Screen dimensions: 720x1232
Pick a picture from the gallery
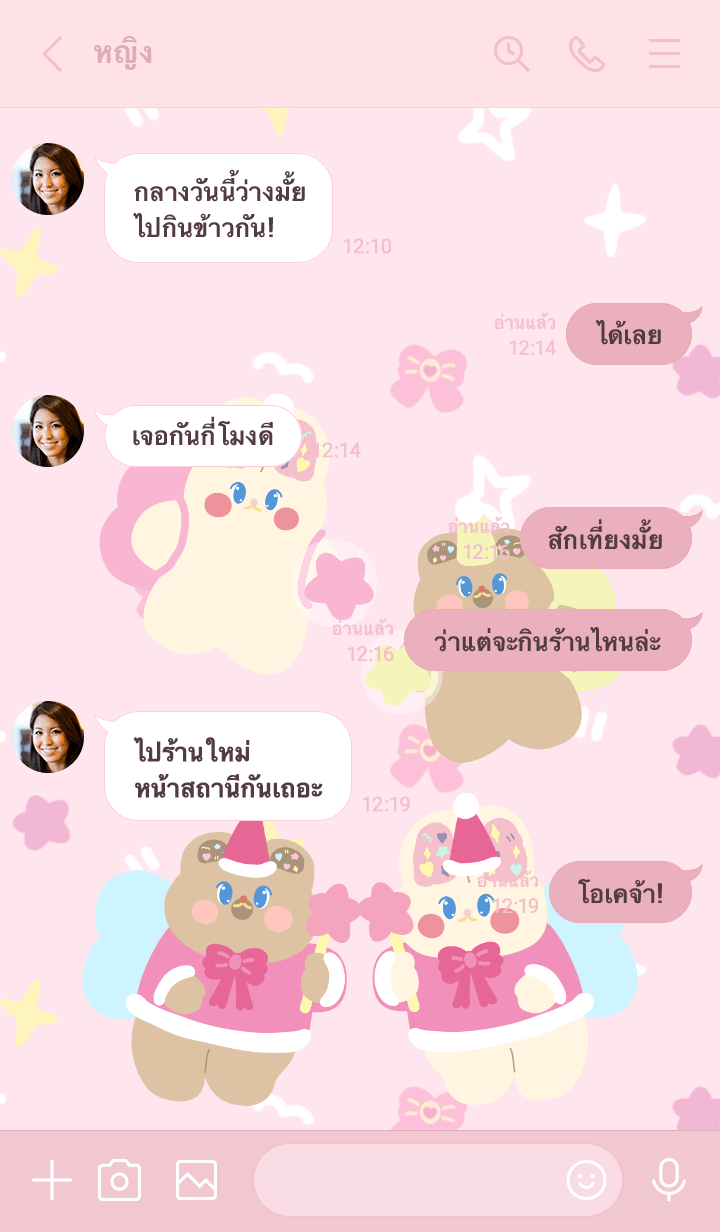[x=196, y=1181]
